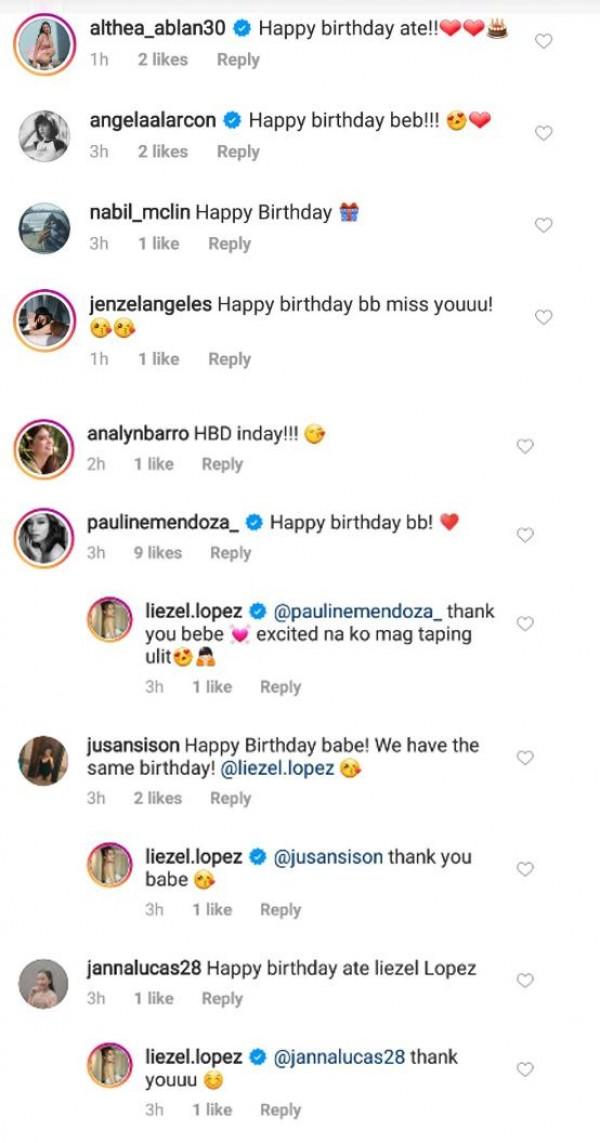Screen dimensions: 600x1143
Task: Open analynbarro's profile from username
Action: [x=135, y=435]
